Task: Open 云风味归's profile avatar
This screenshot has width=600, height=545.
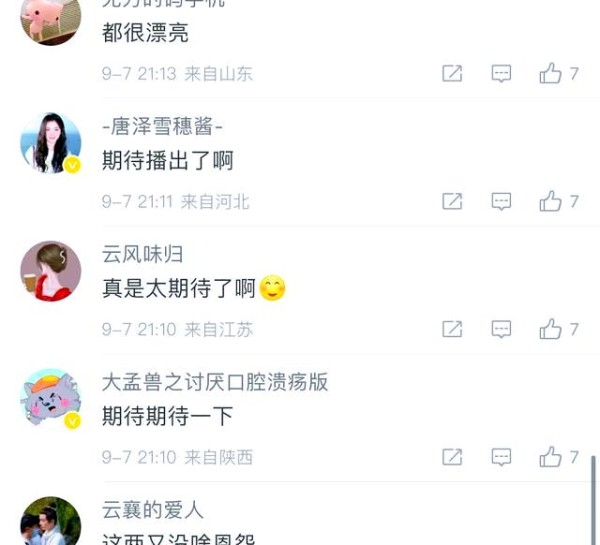Action: [50, 271]
